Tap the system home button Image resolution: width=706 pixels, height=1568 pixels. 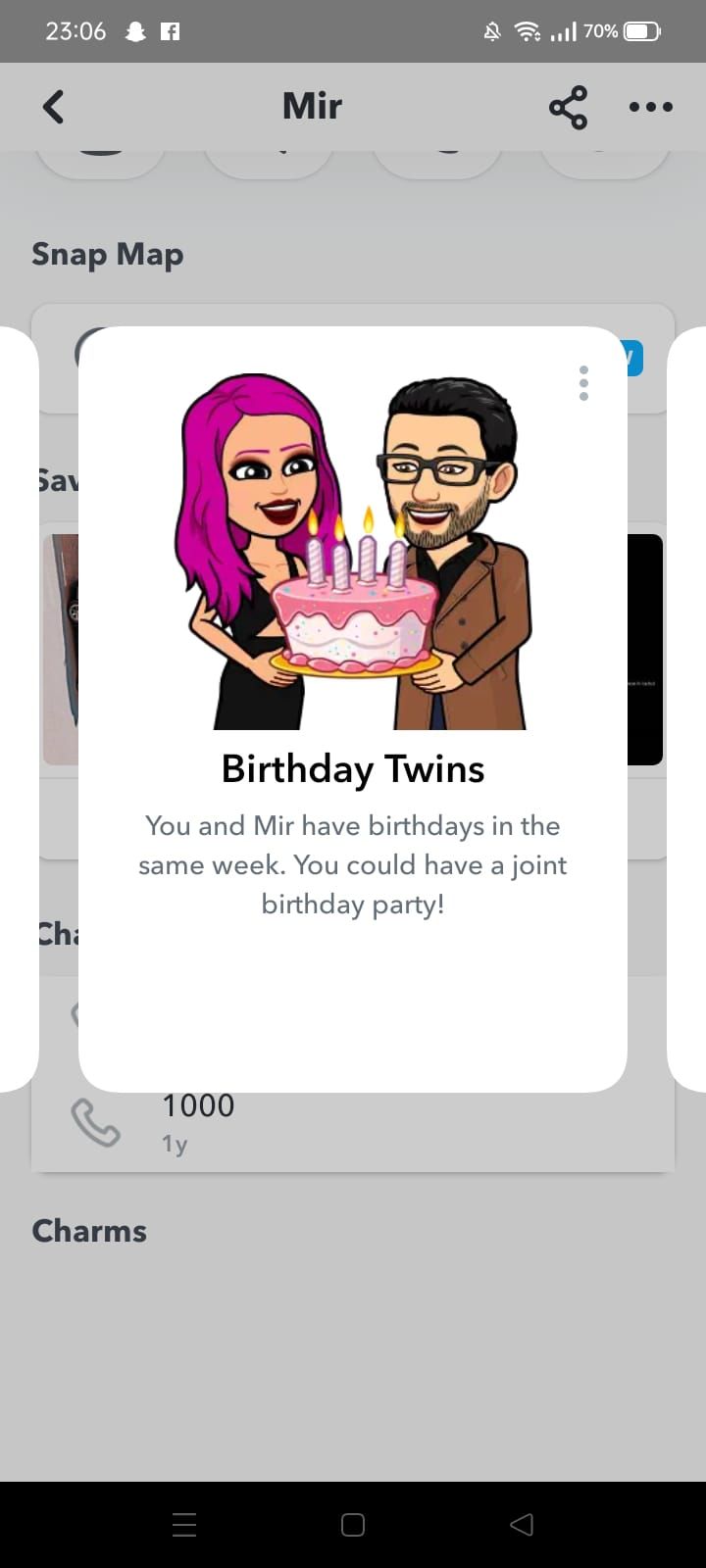pyautogui.click(x=353, y=1524)
